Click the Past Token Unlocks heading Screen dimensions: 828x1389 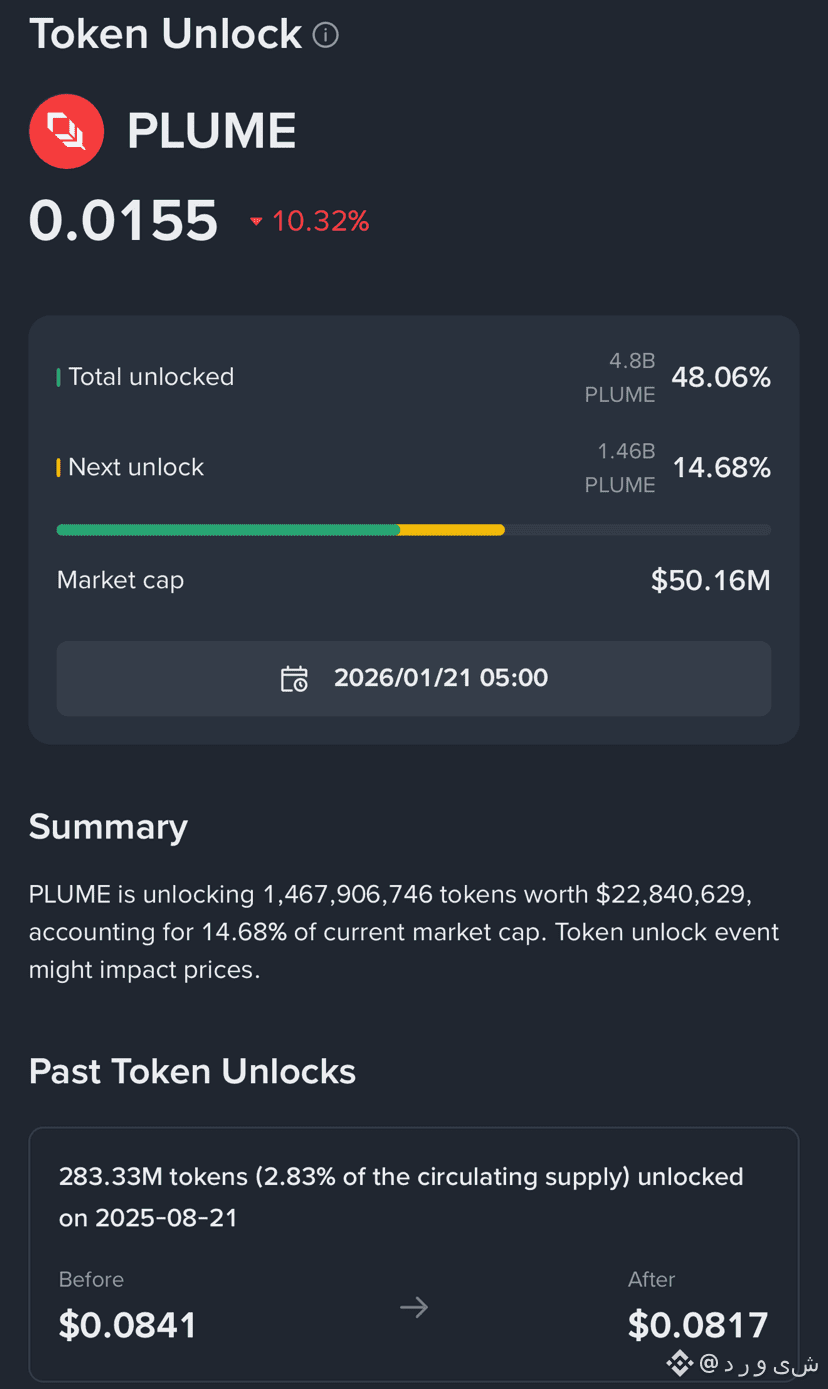tap(192, 1071)
